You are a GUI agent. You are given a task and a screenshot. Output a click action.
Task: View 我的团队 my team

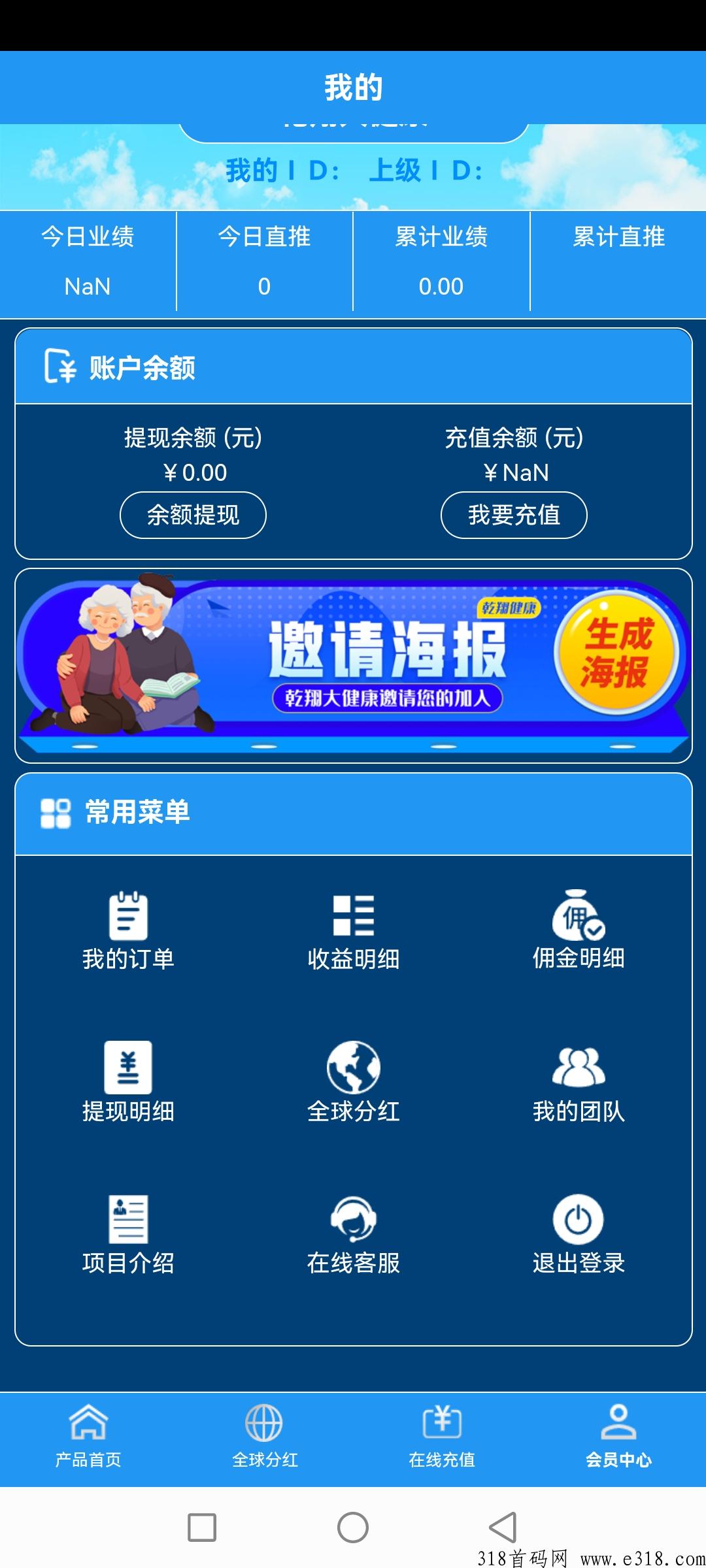click(x=579, y=1083)
